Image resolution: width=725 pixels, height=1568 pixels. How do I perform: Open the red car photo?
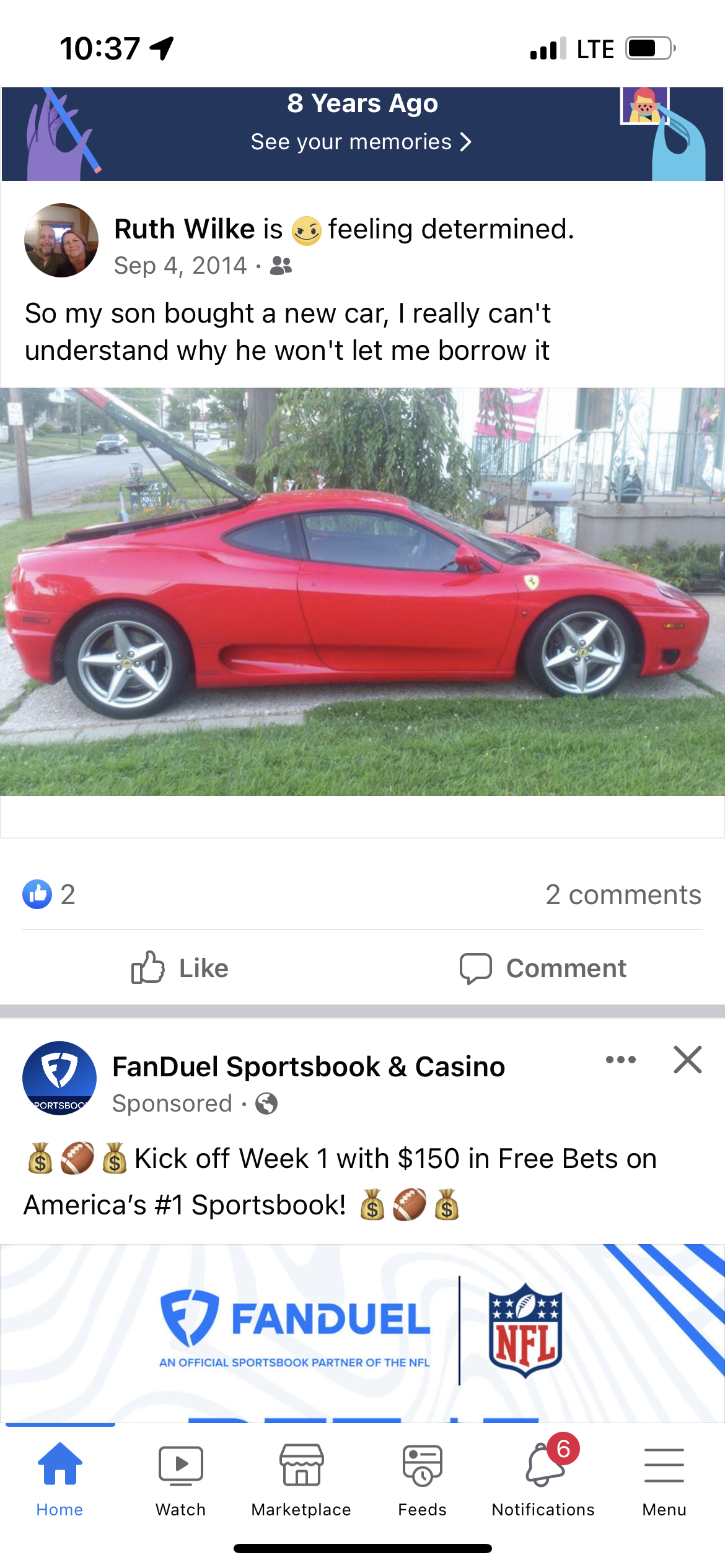click(x=362, y=591)
